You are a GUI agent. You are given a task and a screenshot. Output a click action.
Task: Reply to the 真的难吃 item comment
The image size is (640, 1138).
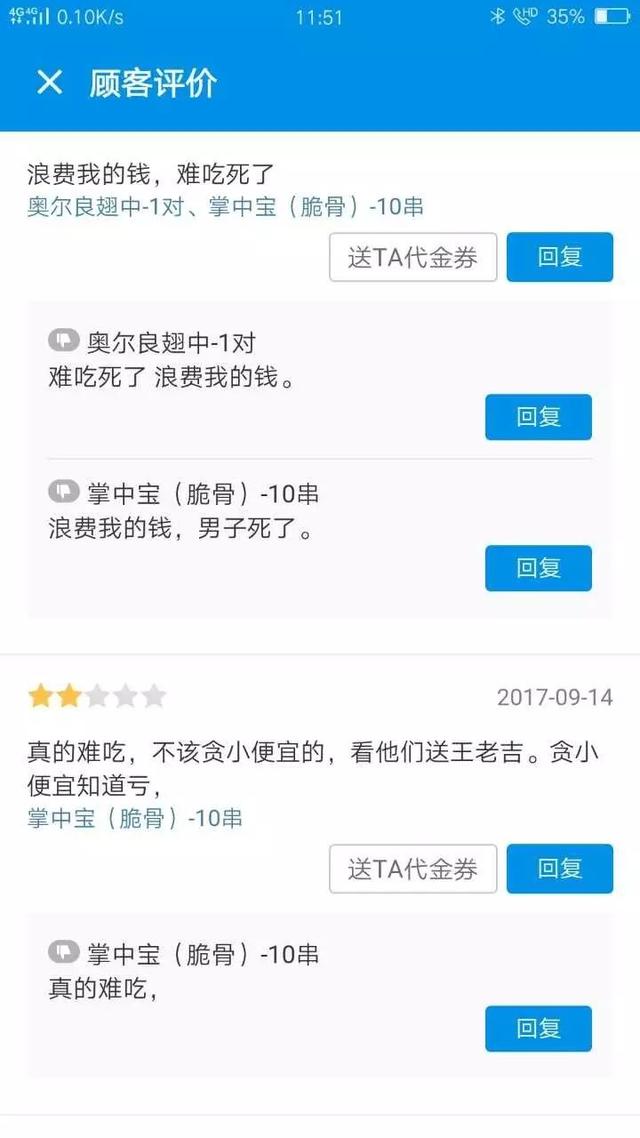pos(538,1028)
